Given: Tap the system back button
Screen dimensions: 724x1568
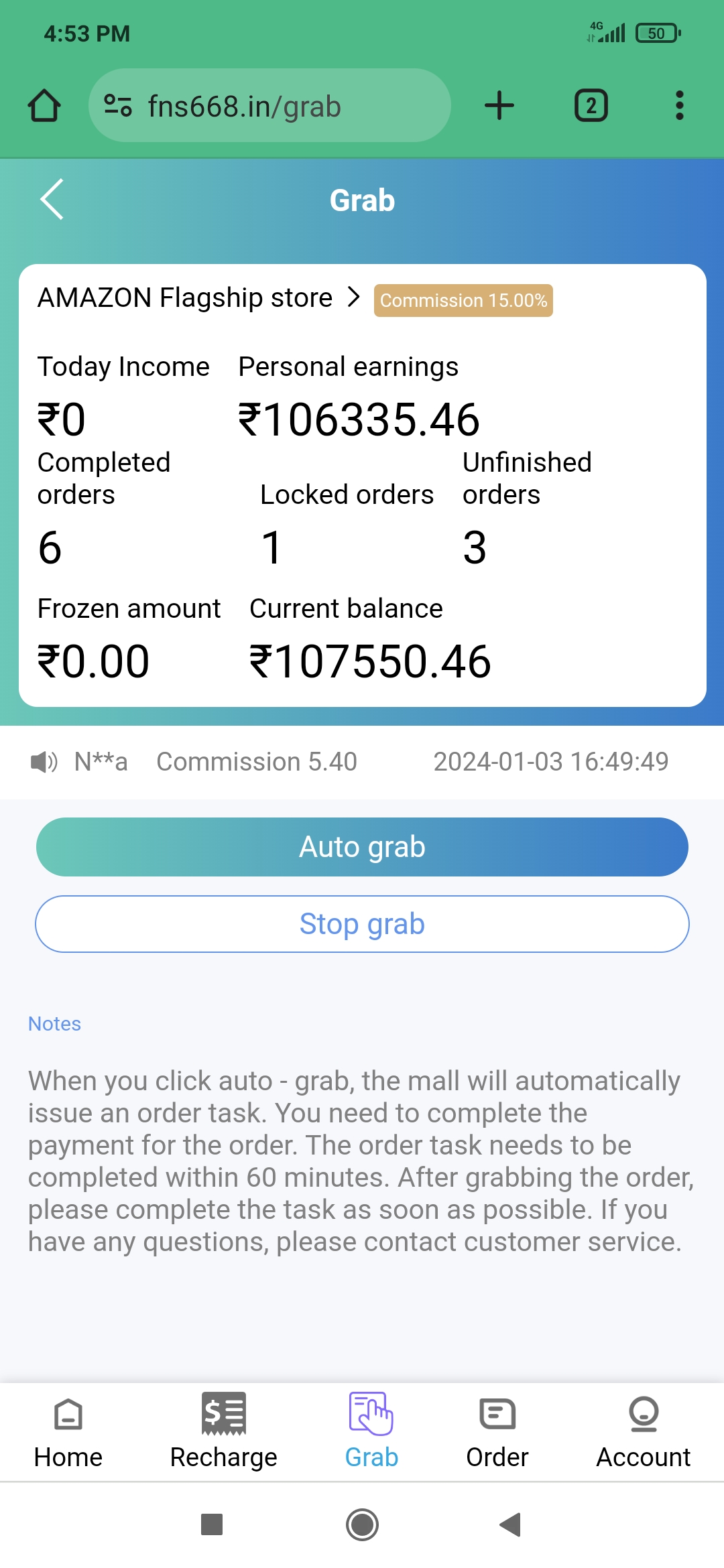Looking at the screenshot, I should (511, 1524).
